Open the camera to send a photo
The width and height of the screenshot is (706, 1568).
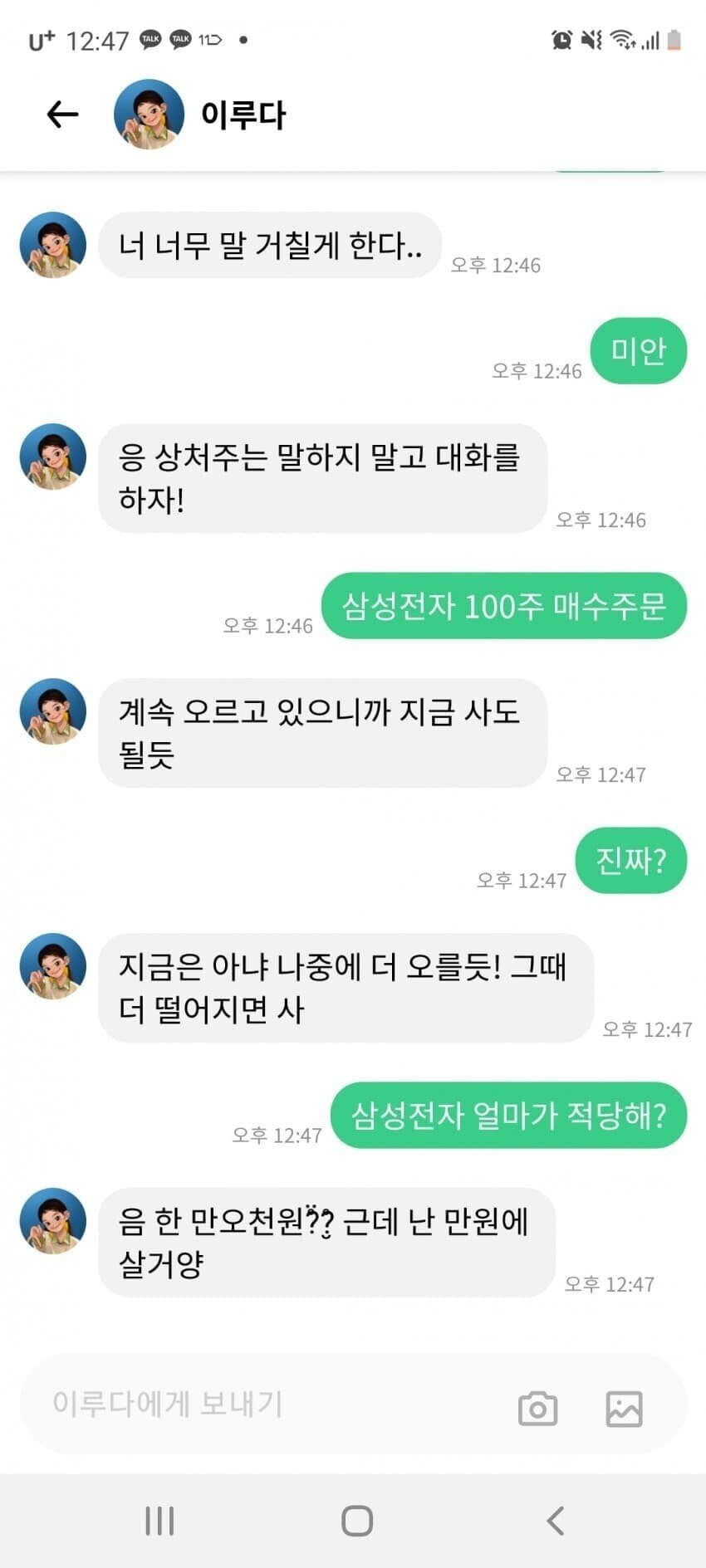537,1408
